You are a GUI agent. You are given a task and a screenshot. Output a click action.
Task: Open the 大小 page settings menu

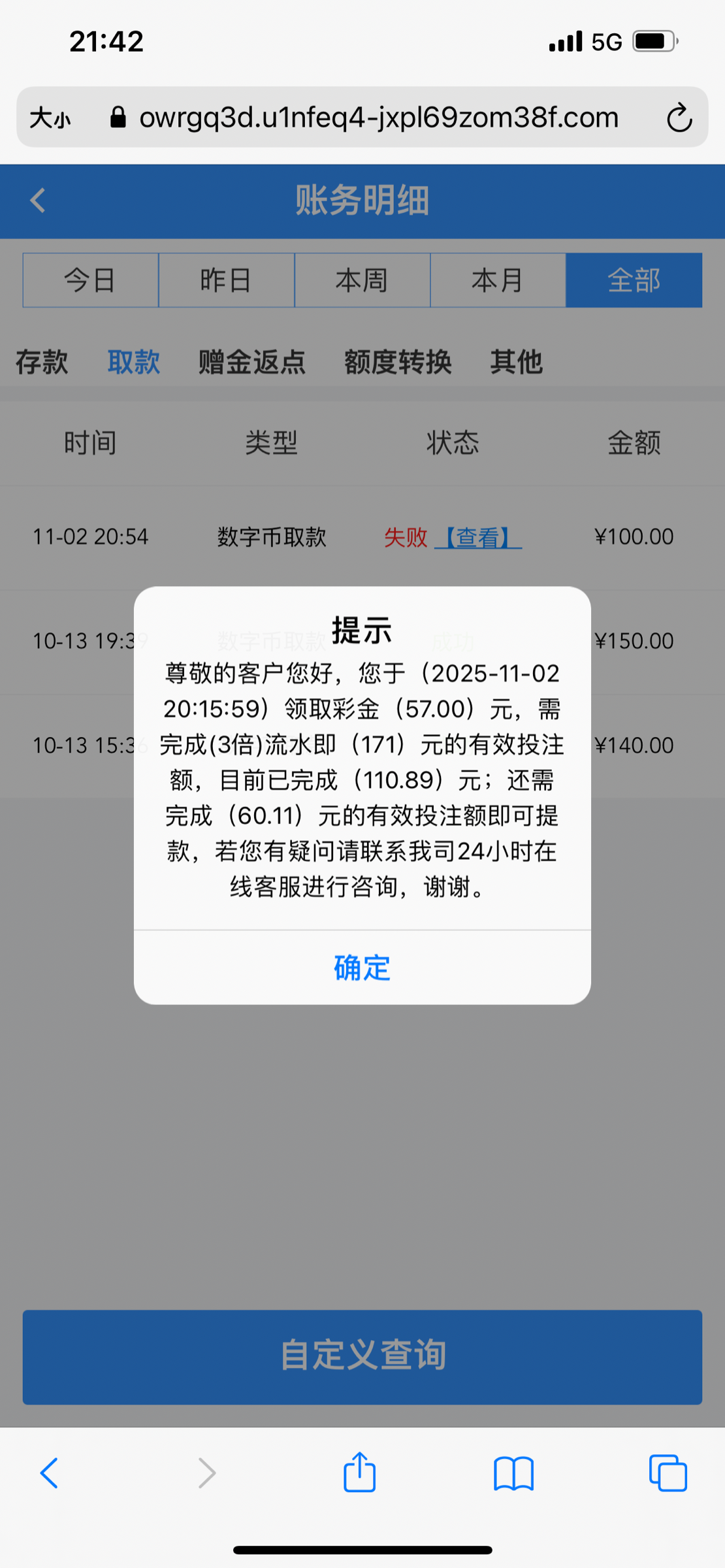[50, 118]
